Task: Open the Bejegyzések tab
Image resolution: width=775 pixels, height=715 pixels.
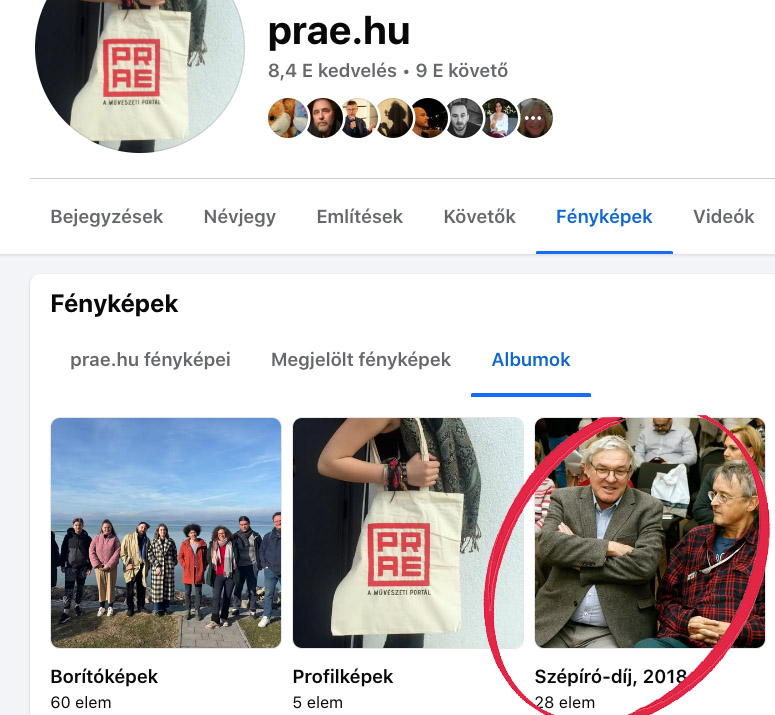Action: [106, 216]
